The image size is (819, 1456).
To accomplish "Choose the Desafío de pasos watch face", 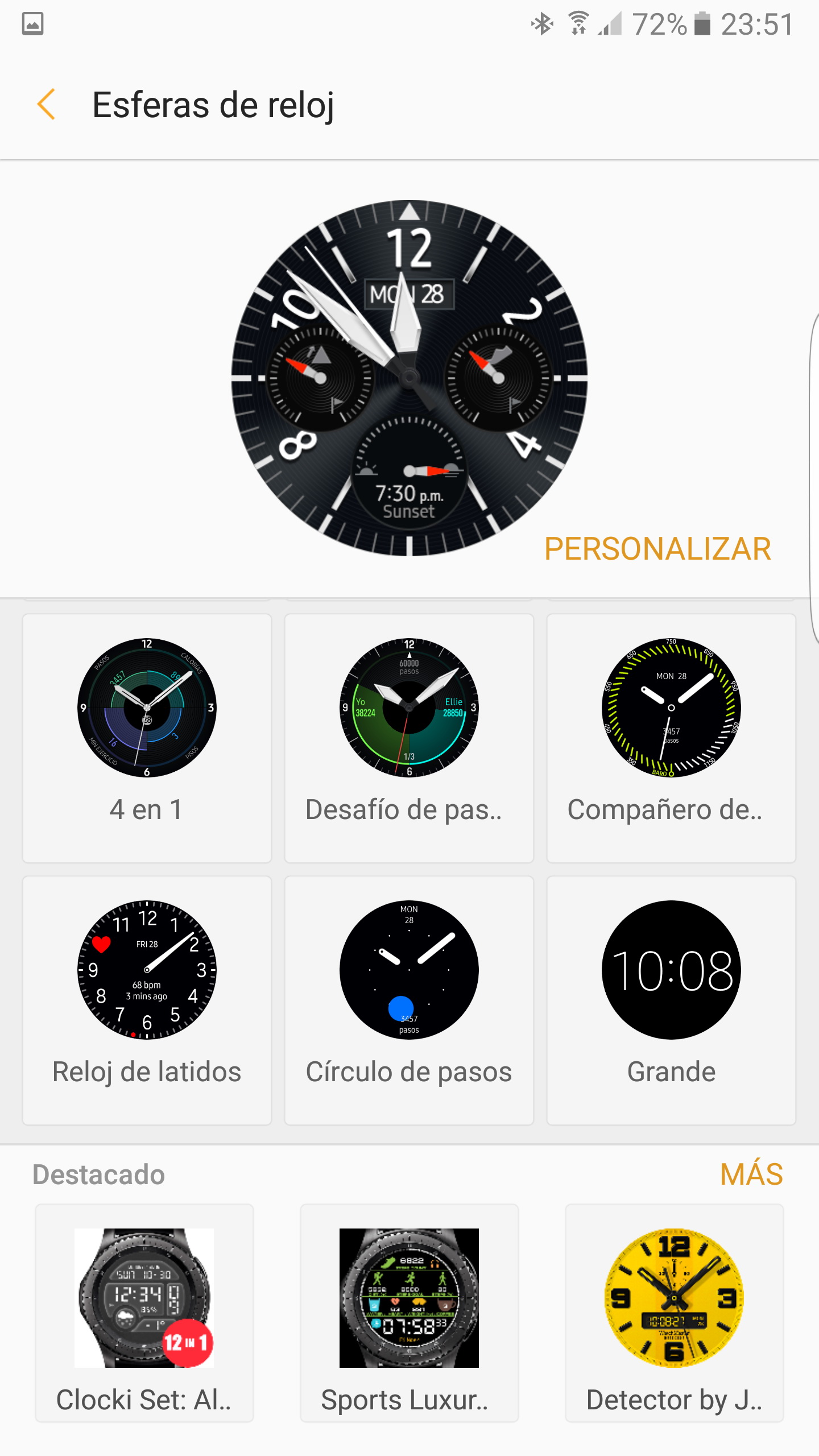I will [409, 737].
